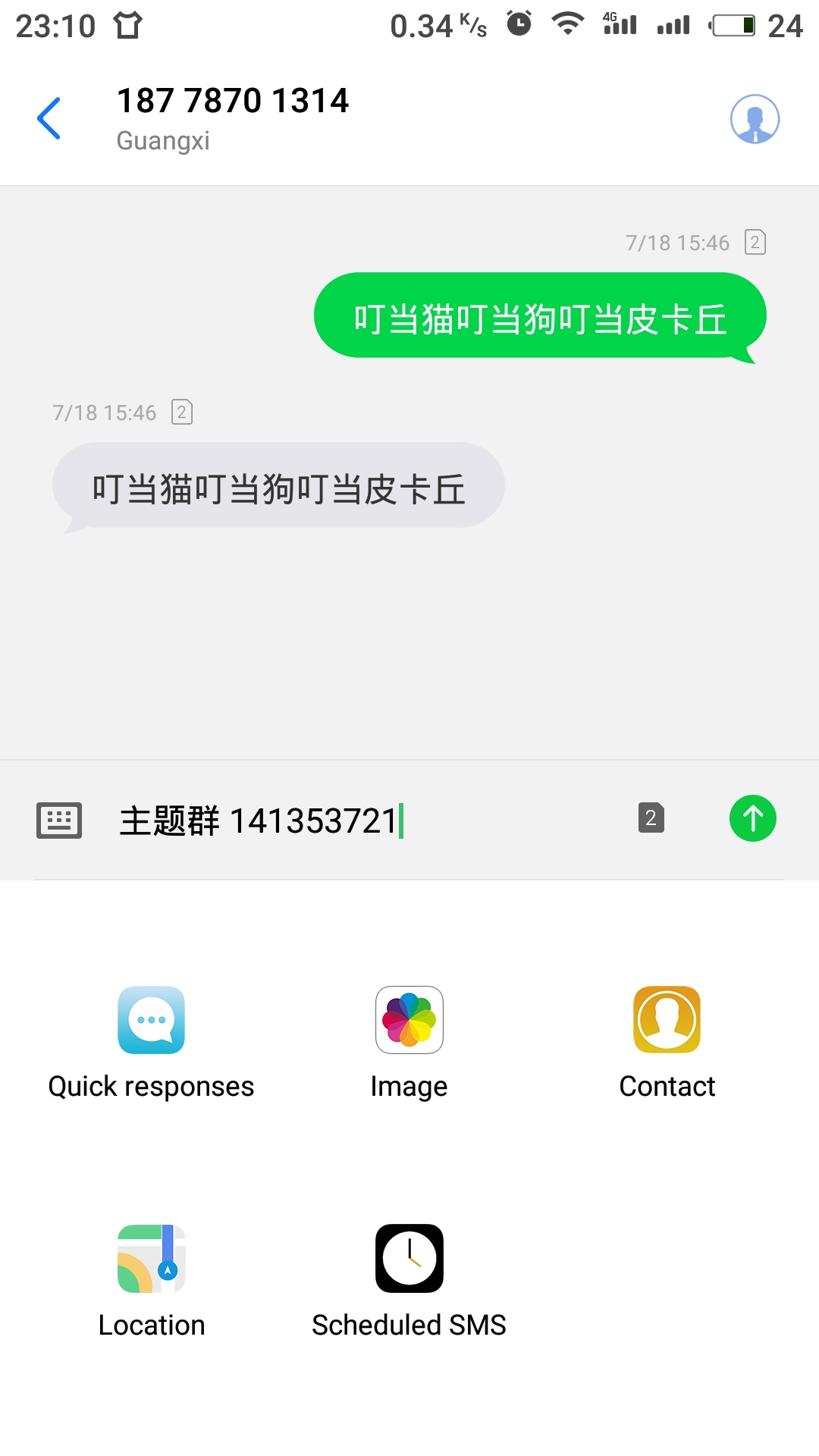
Task: Select the sent green message bubble
Action: (x=540, y=316)
